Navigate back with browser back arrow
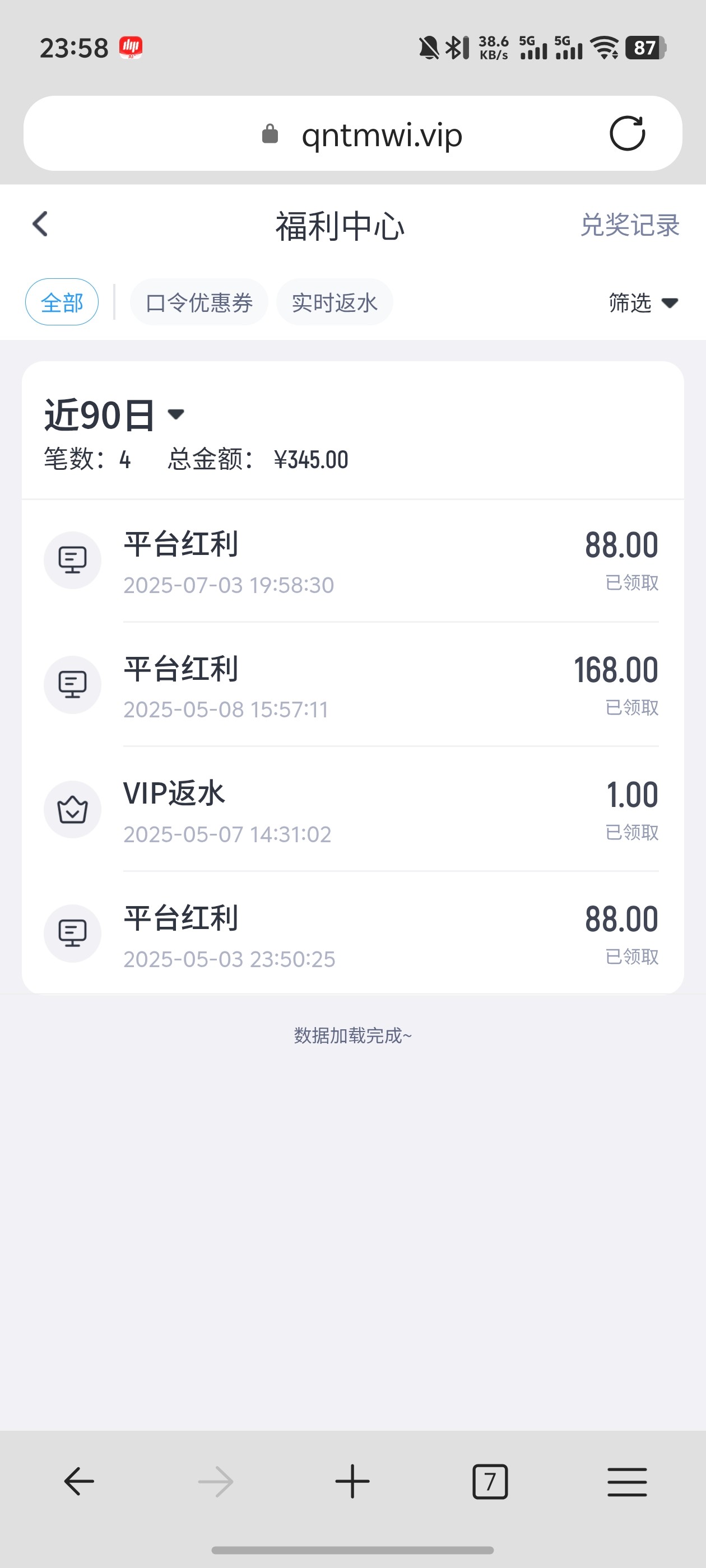 [79, 1481]
